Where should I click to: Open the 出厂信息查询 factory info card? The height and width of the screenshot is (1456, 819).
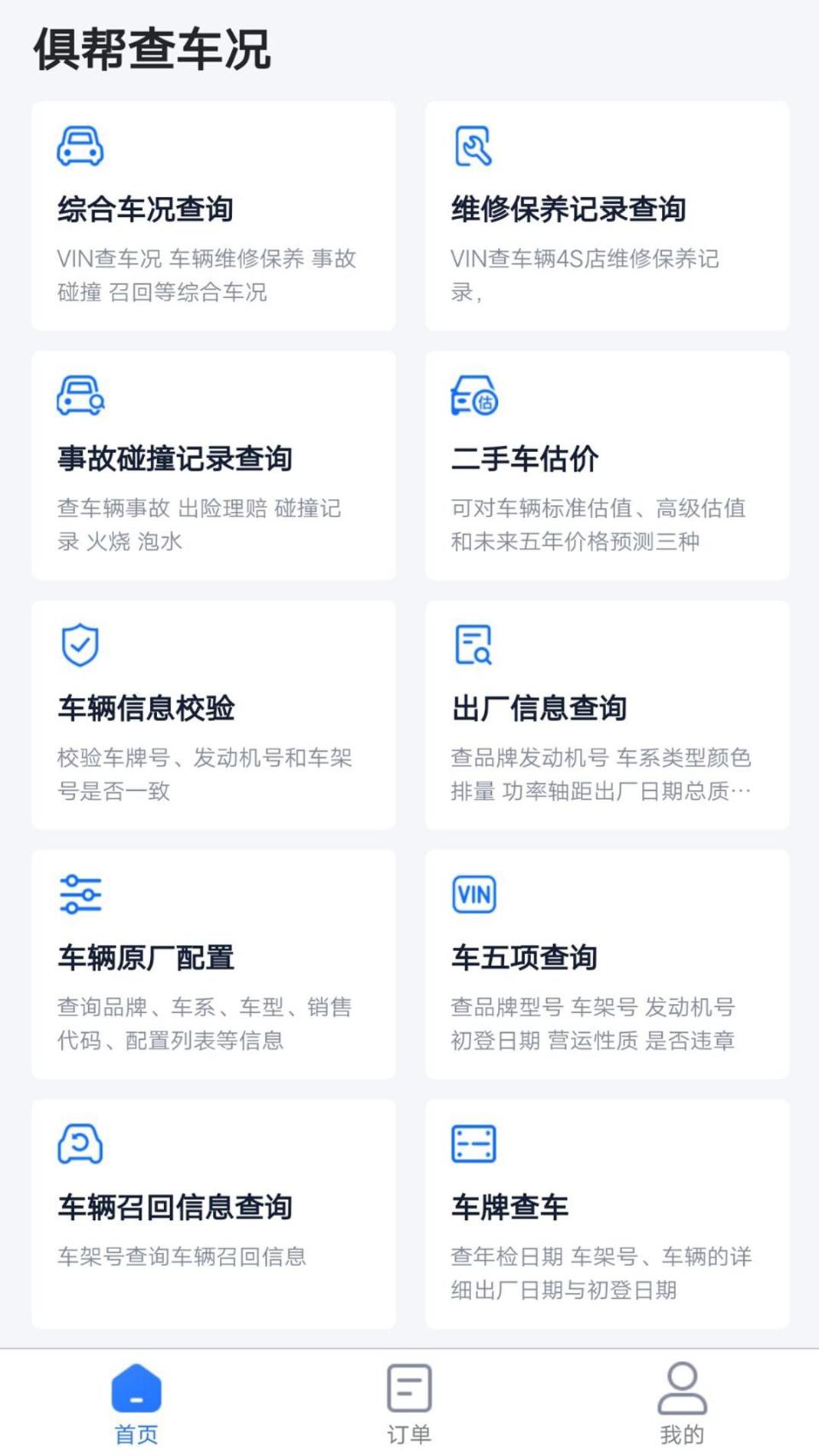tap(605, 717)
